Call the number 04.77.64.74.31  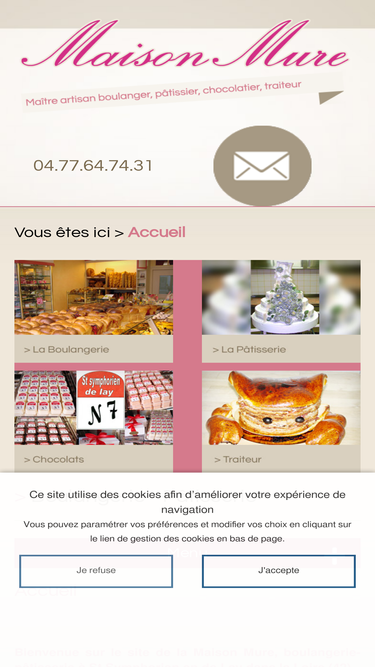93,165
